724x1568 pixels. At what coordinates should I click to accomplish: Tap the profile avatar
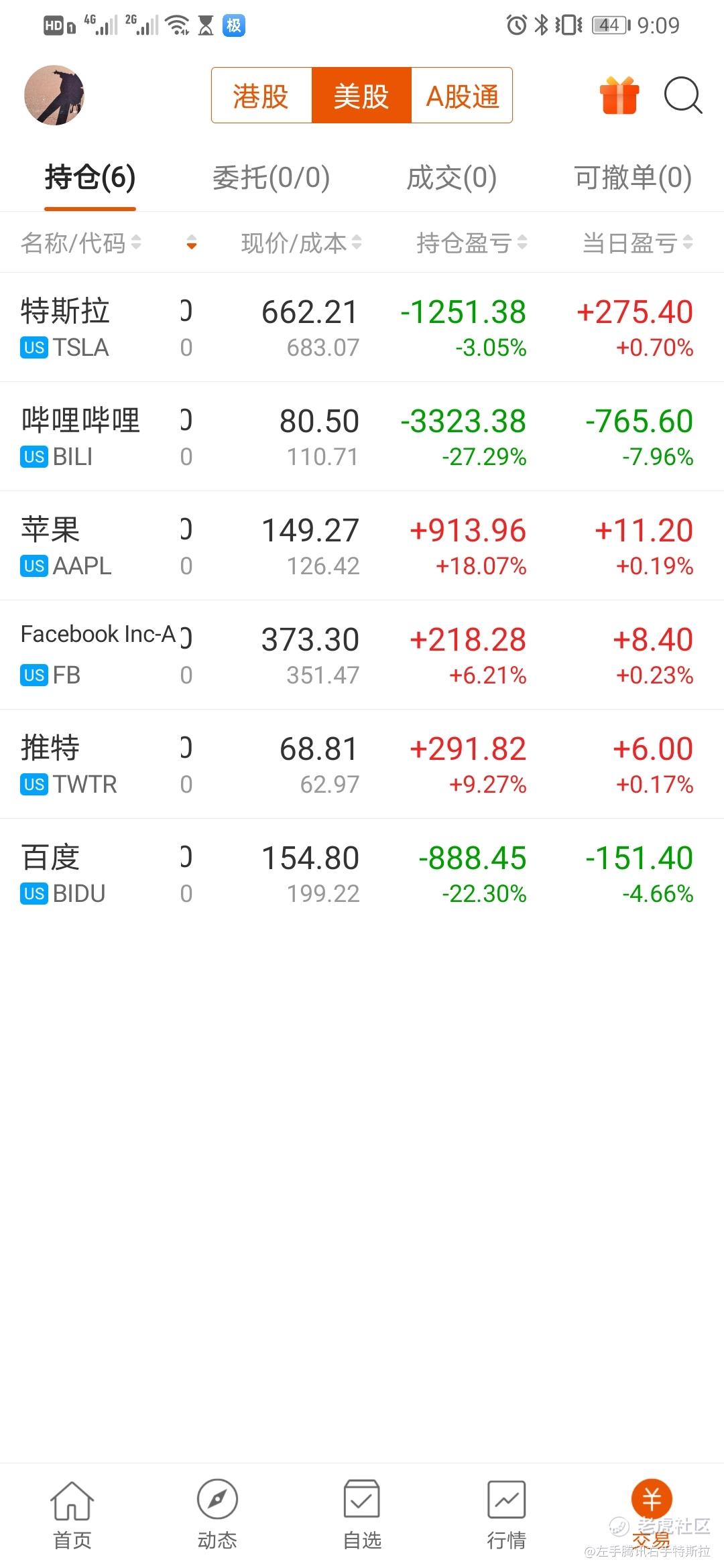pos(54,95)
